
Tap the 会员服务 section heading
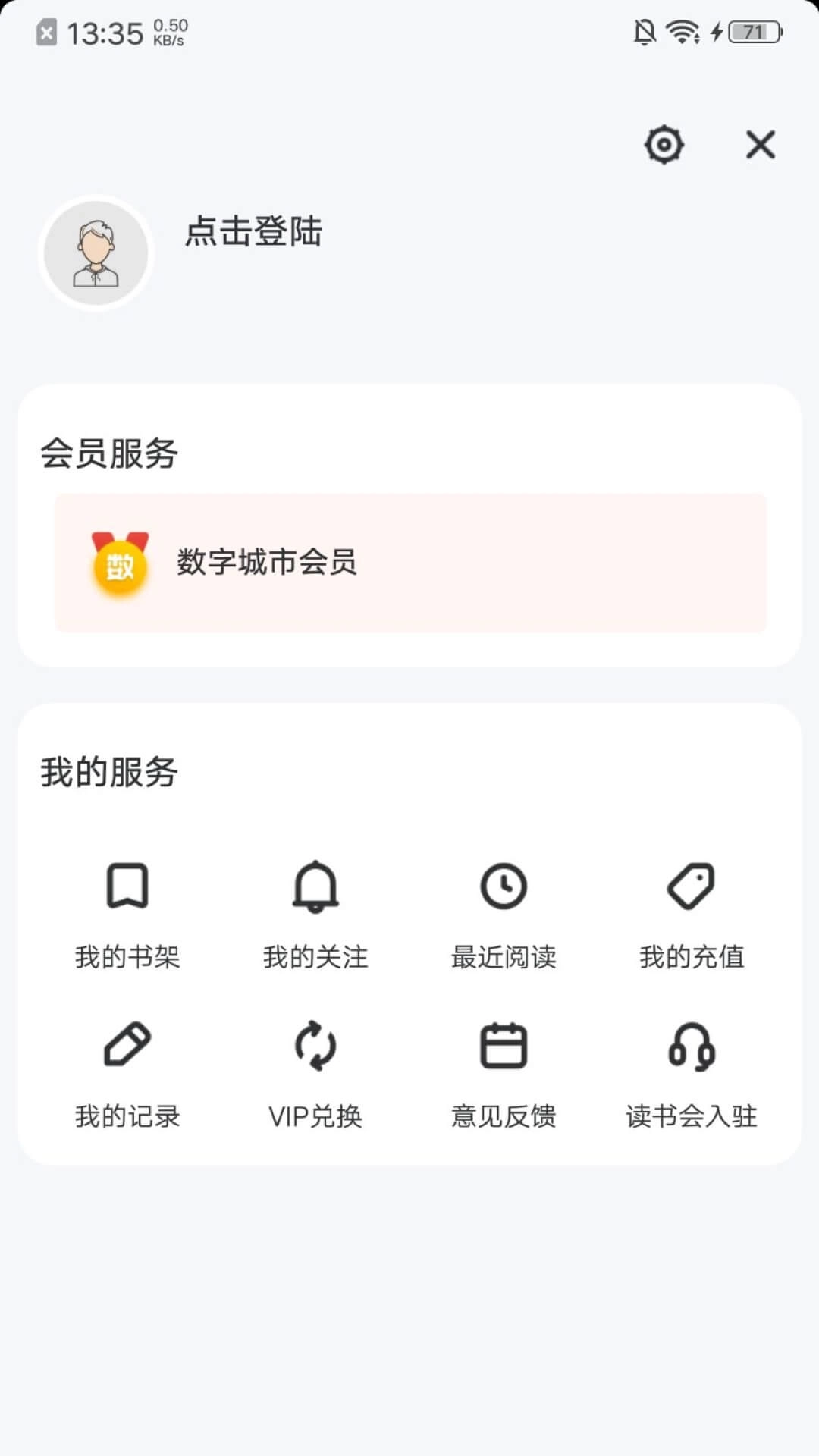pos(108,453)
